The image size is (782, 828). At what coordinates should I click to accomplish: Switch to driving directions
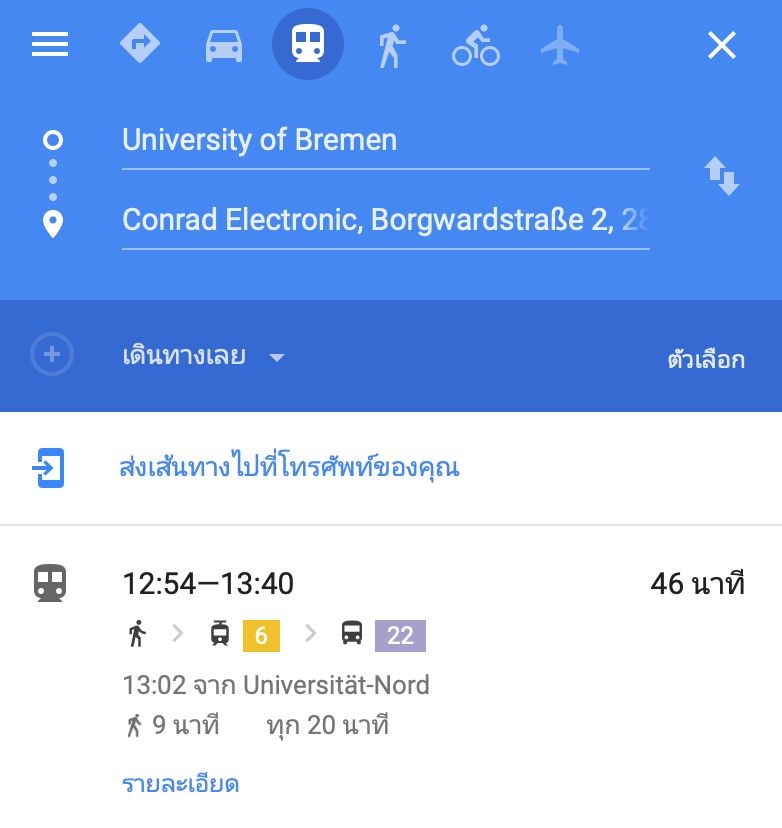coord(224,45)
